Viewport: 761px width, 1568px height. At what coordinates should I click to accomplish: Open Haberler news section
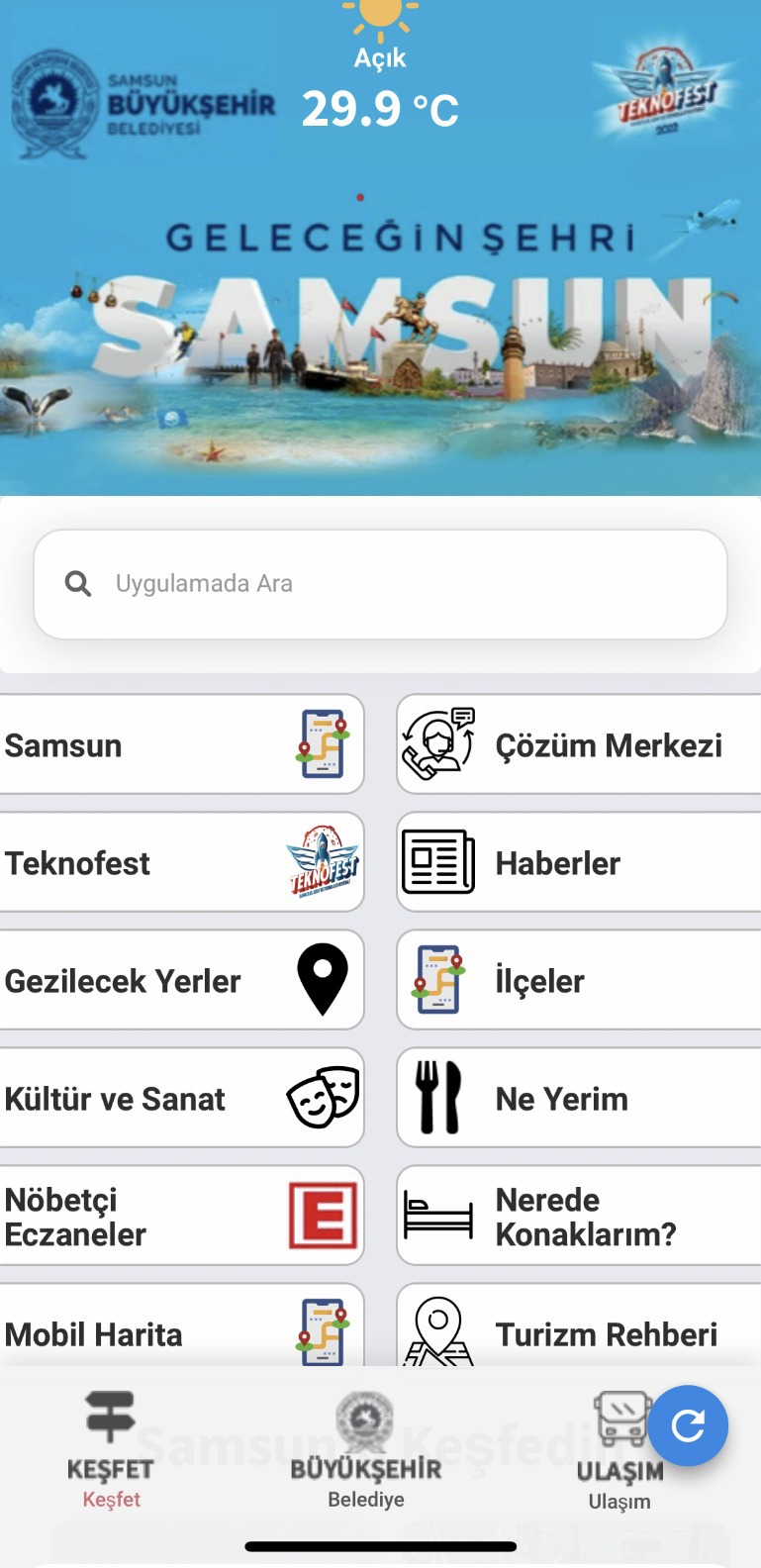tap(579, 862)
